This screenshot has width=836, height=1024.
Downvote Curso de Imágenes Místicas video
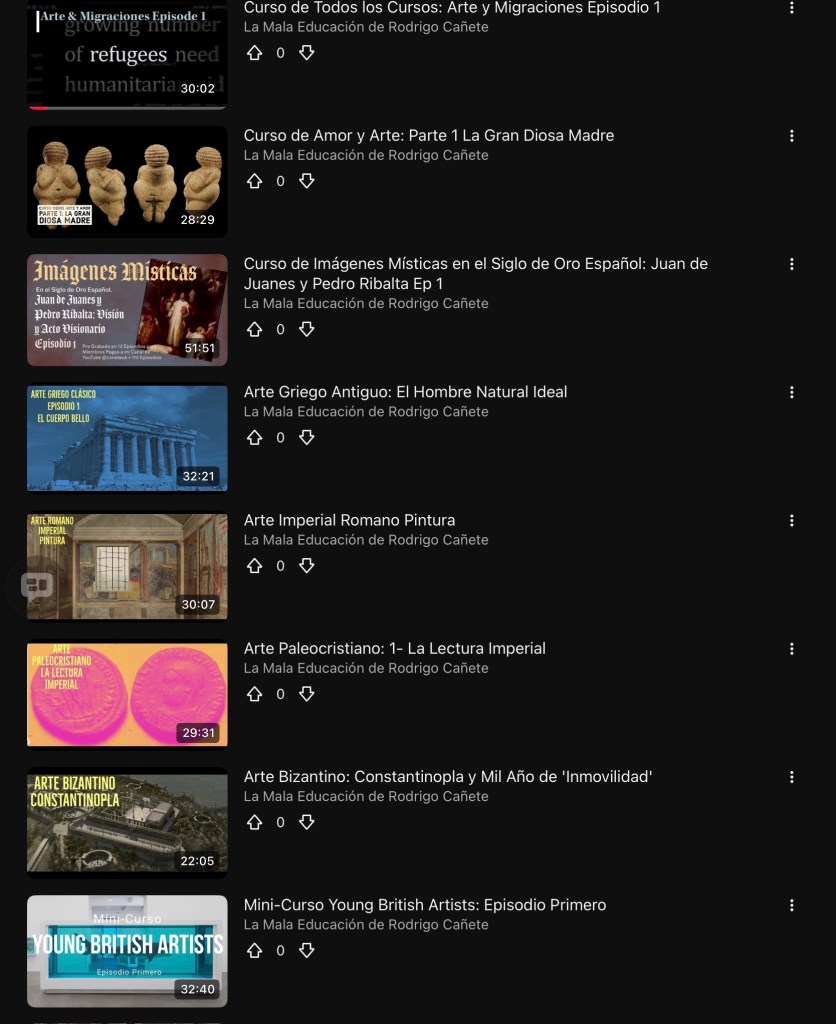307,329
